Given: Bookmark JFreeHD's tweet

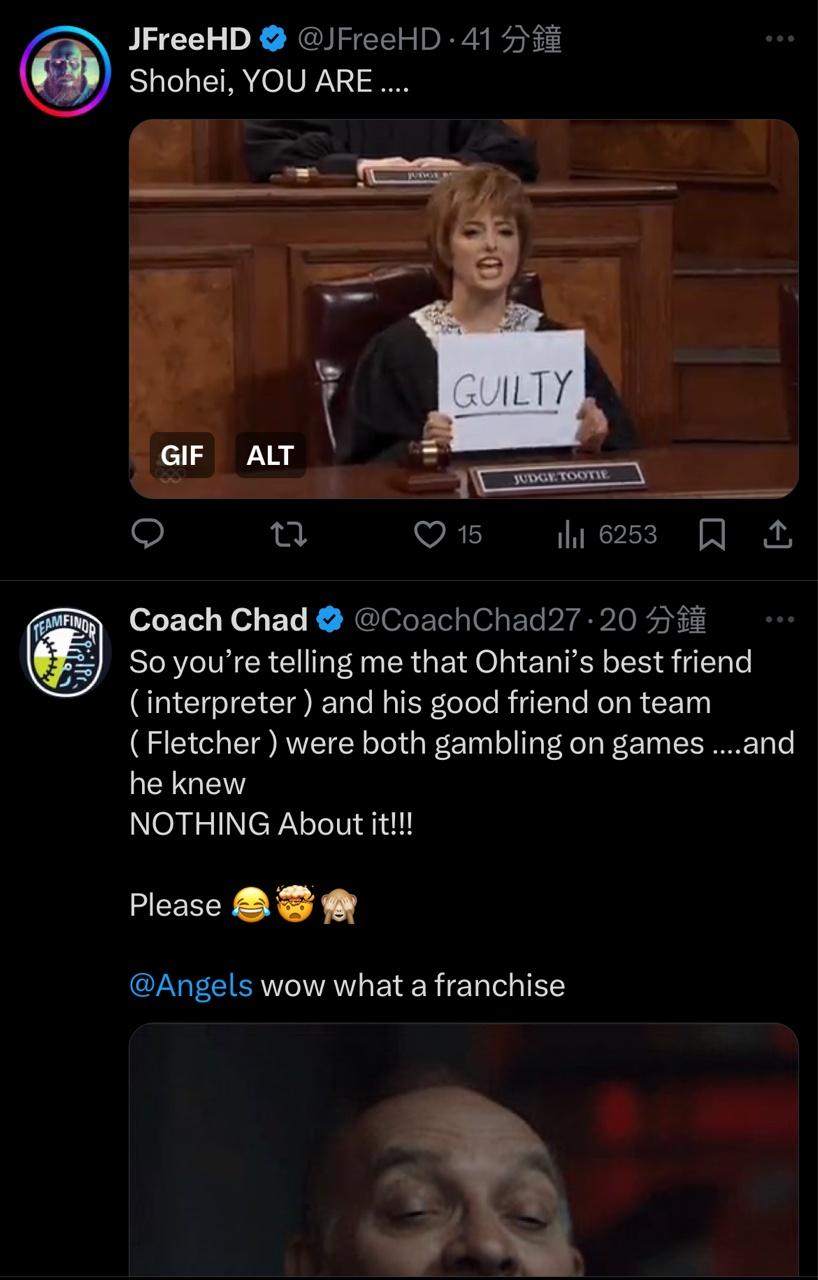Looking at the screenshot, I should [711, 536].
